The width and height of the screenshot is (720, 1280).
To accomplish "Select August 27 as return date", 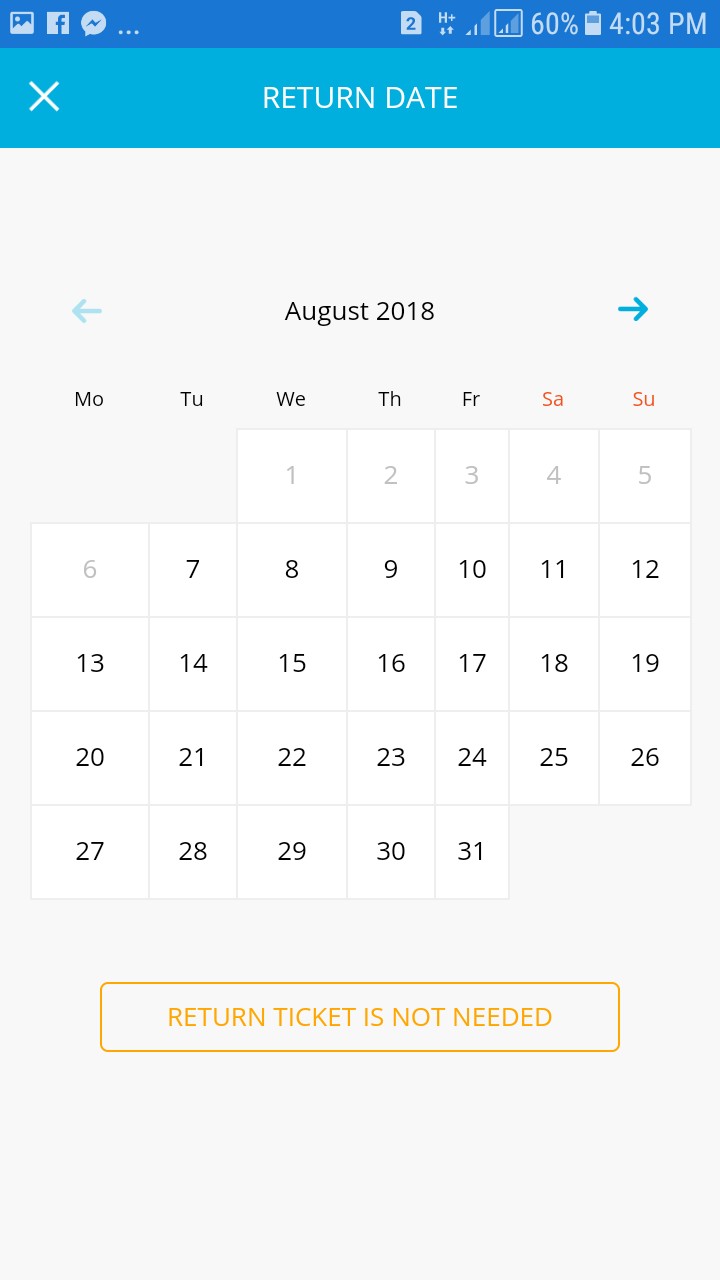I will (x=90, y=852).
